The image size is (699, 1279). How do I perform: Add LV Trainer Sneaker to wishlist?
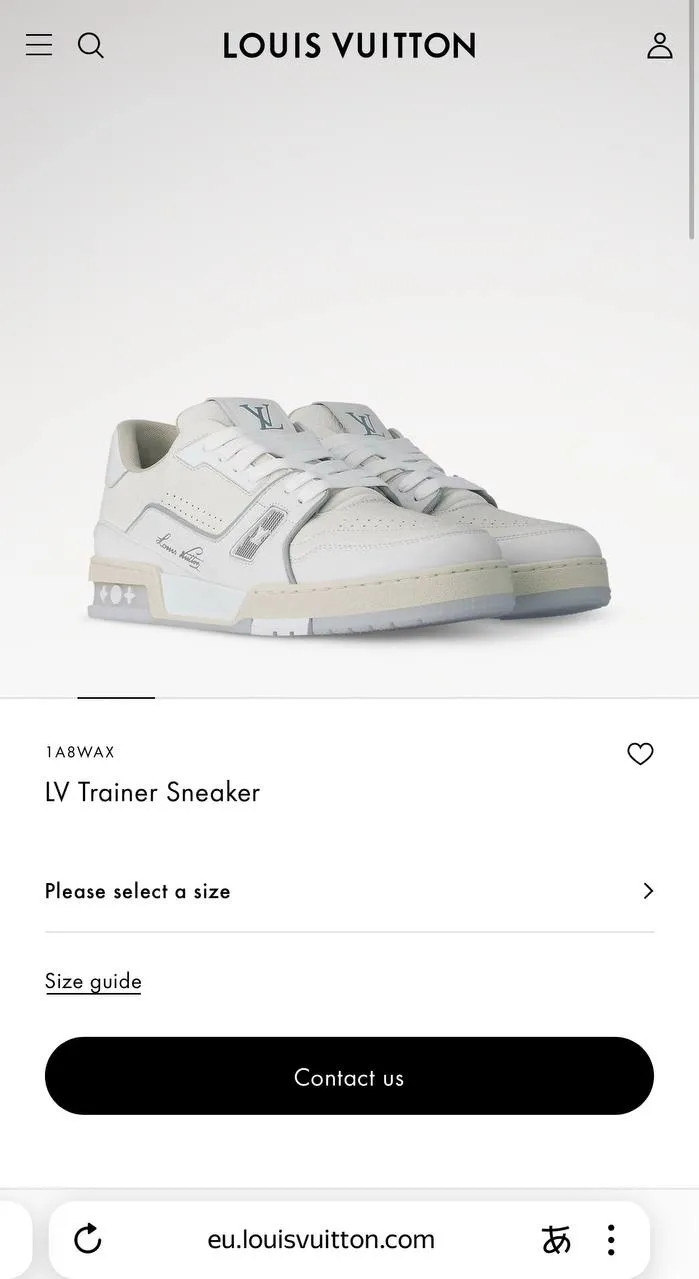pyautogui.click(x=640, y=754)
